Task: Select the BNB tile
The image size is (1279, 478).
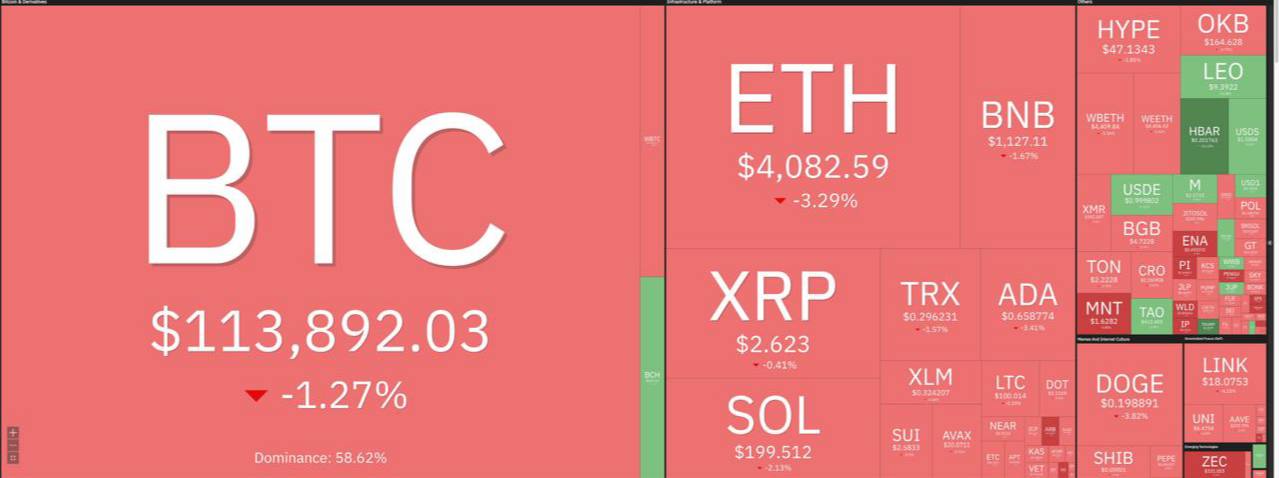Action: [x=1018, y=128]
